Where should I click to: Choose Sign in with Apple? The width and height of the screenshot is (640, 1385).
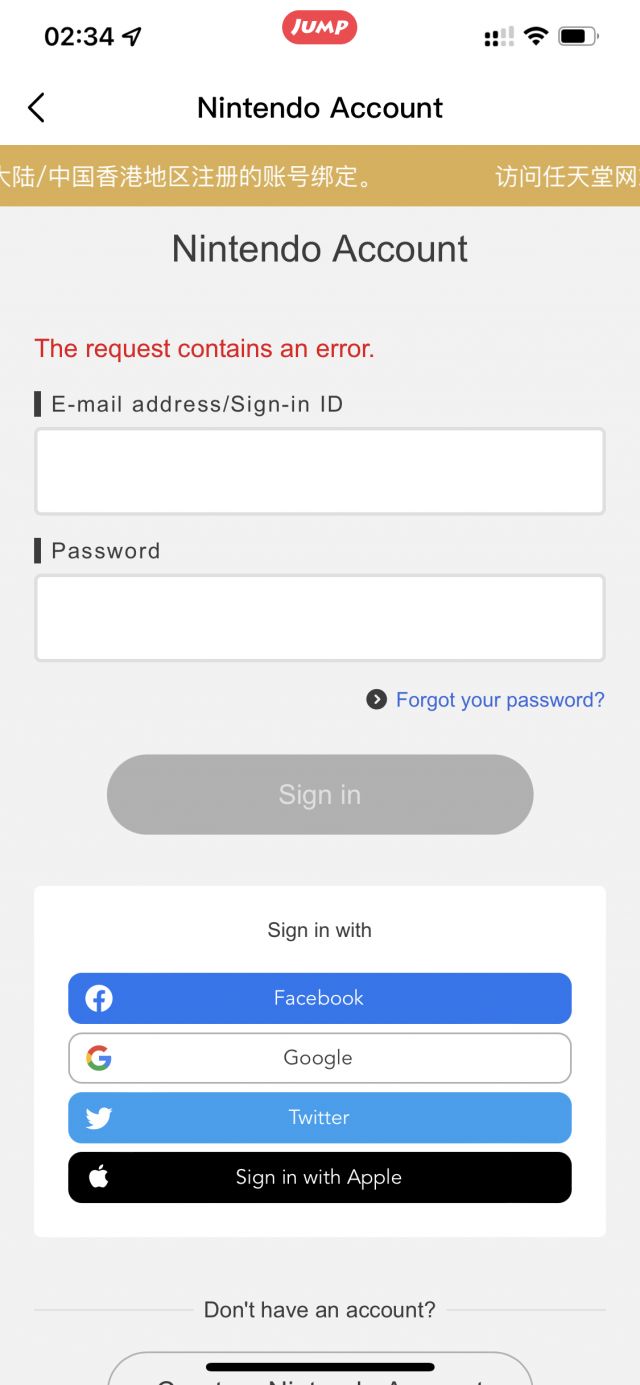point(320,1177)
